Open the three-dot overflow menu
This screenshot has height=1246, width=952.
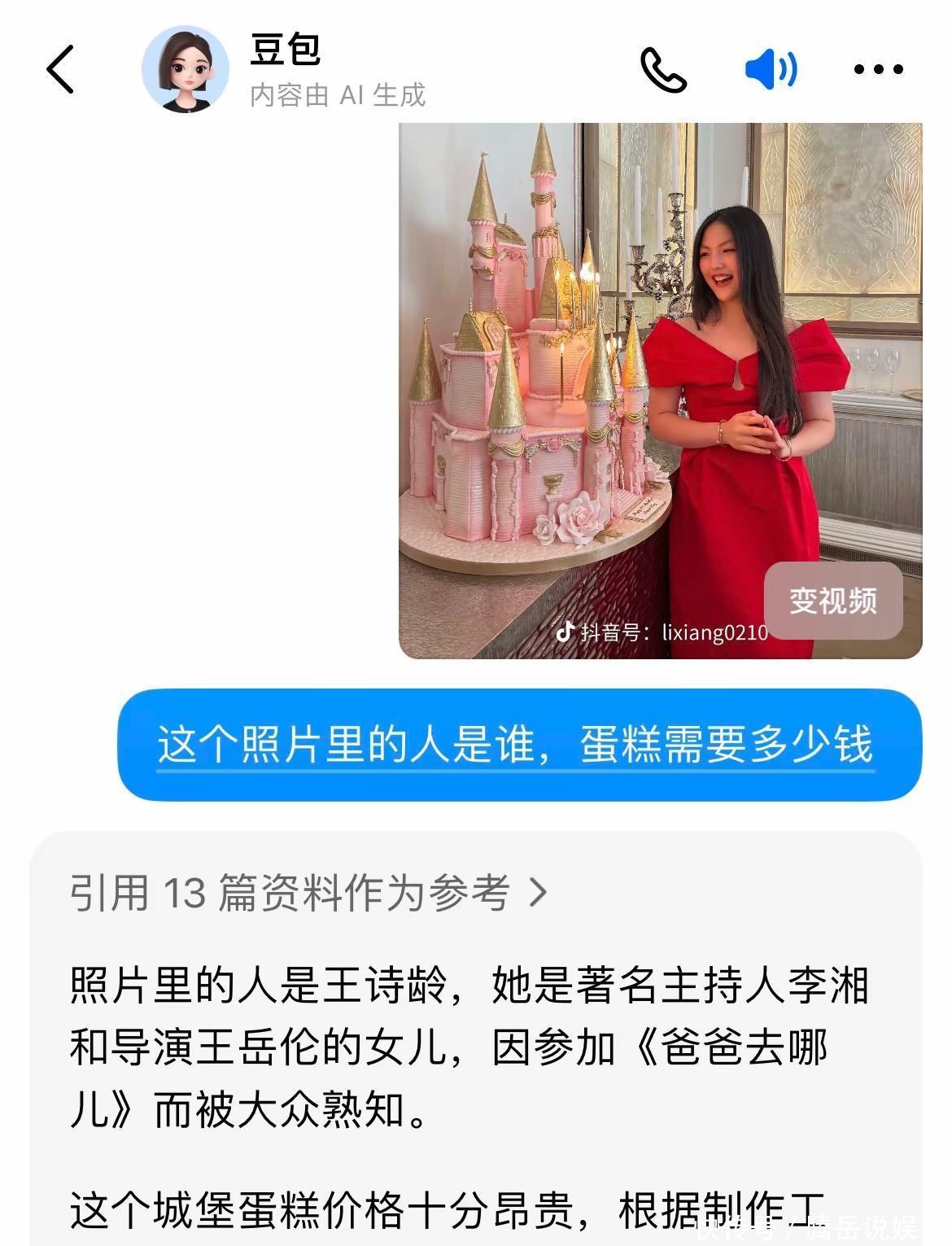coord(879,70)
